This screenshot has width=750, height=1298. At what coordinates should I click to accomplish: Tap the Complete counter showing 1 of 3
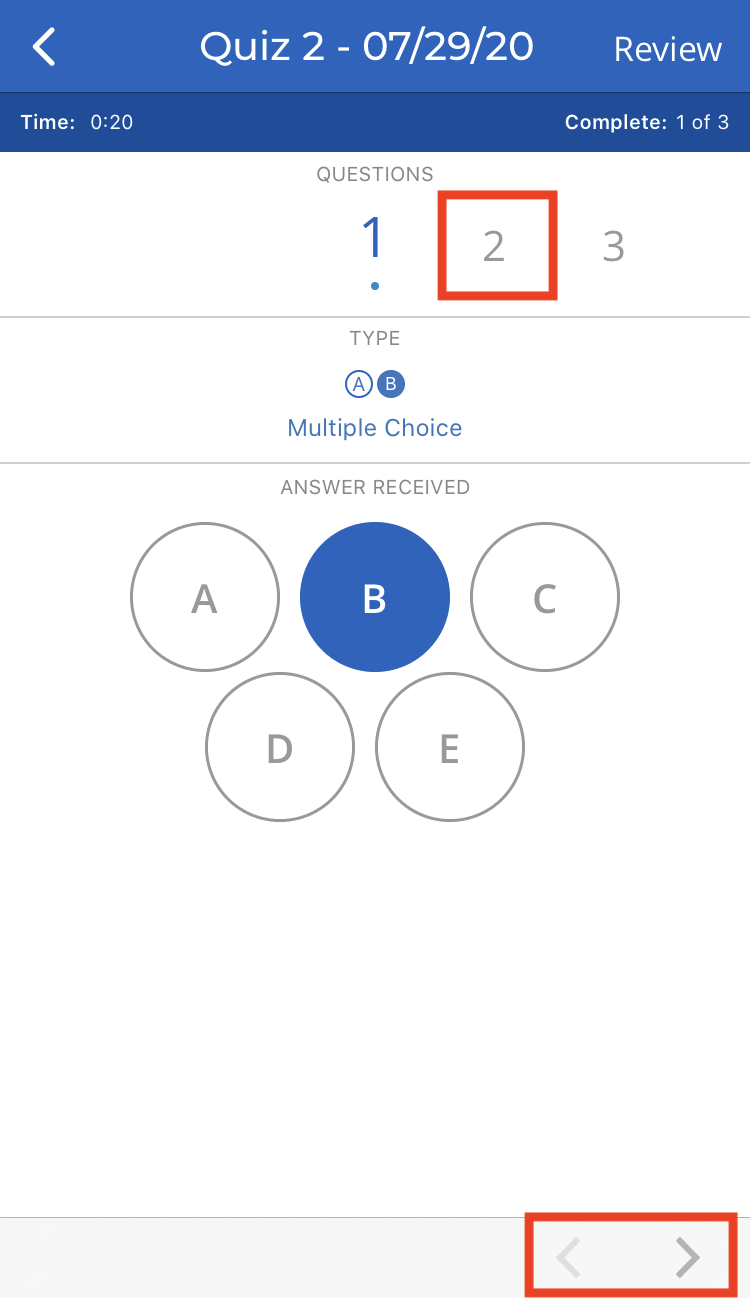click(650, 122)
